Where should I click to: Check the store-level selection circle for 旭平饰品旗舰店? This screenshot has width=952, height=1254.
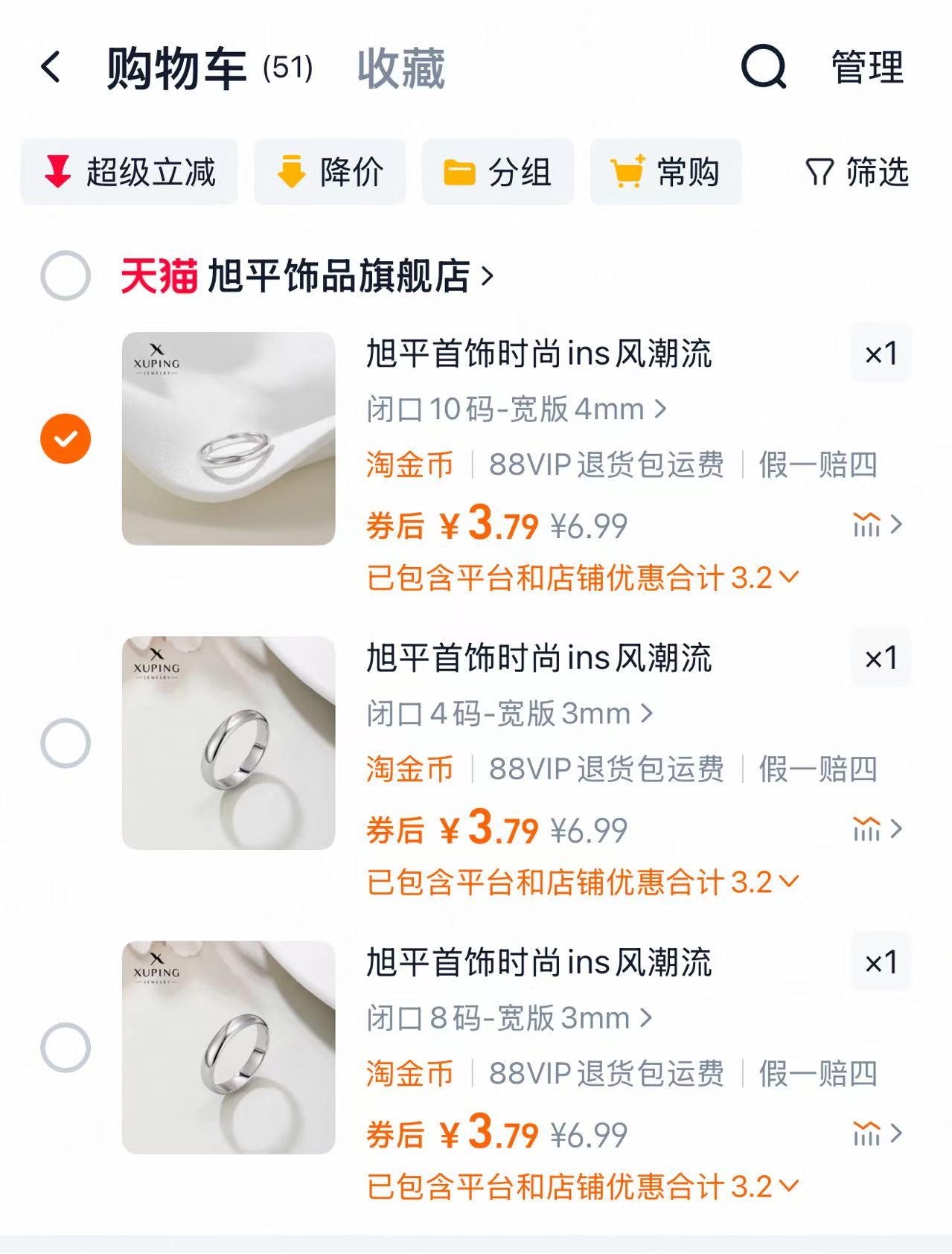[66, 274]
